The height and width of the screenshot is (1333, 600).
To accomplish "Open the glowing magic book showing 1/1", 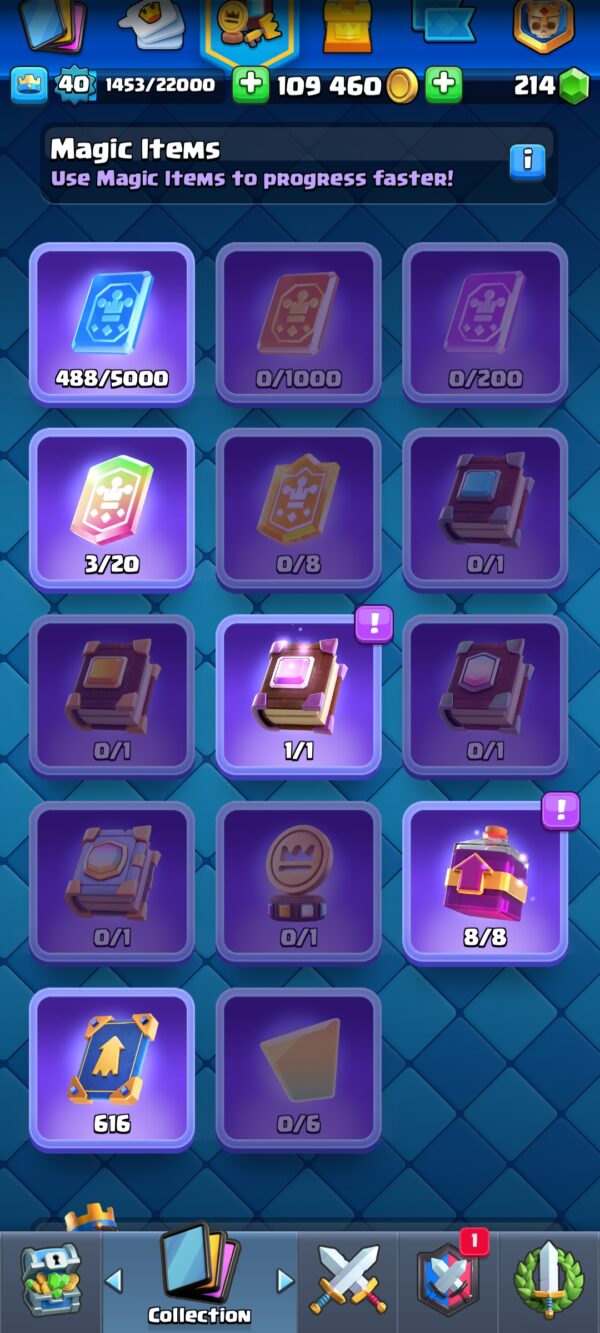I will coord(298,695).
